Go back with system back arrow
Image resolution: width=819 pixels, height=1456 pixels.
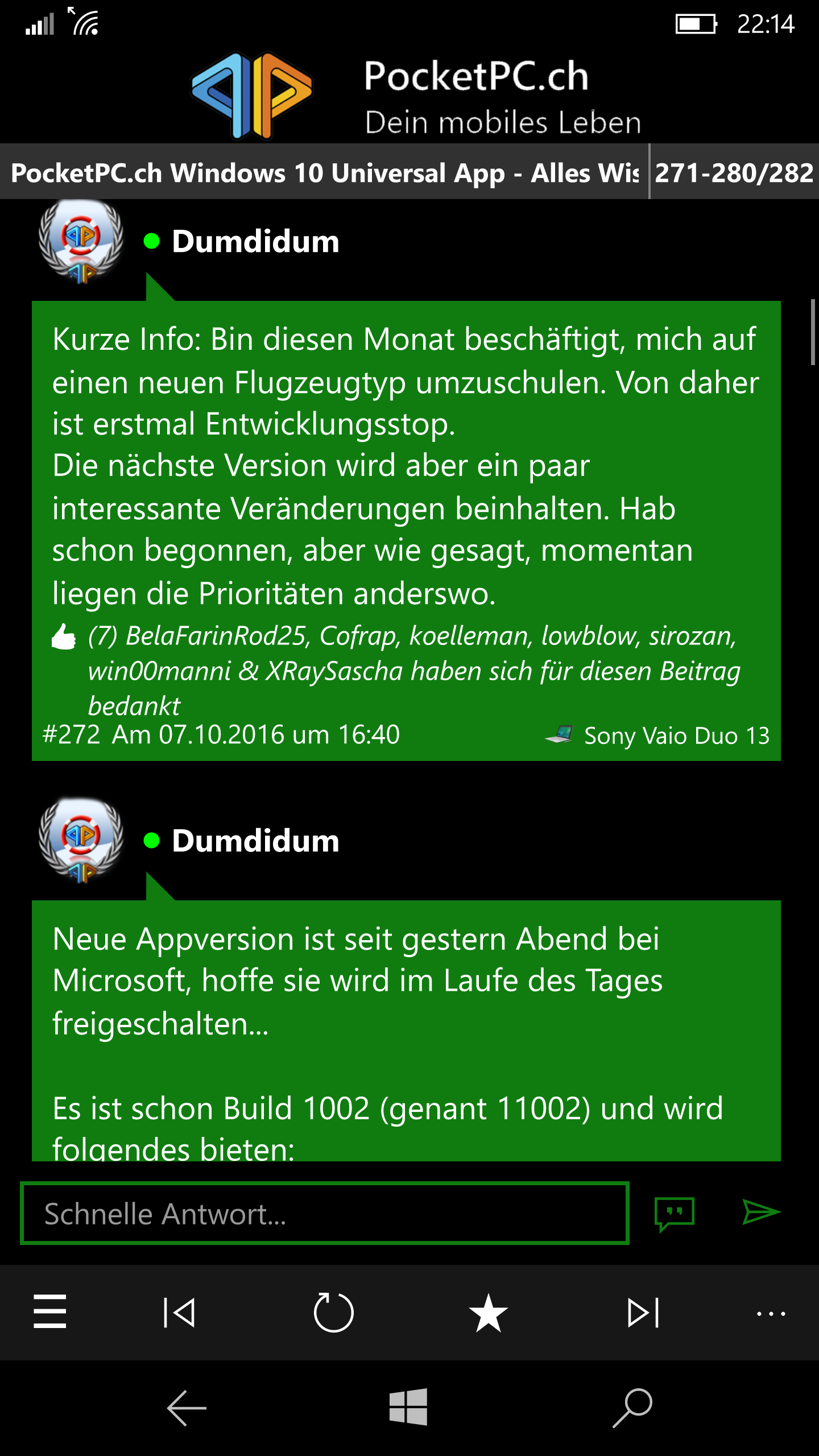(x=187, y=1408)
